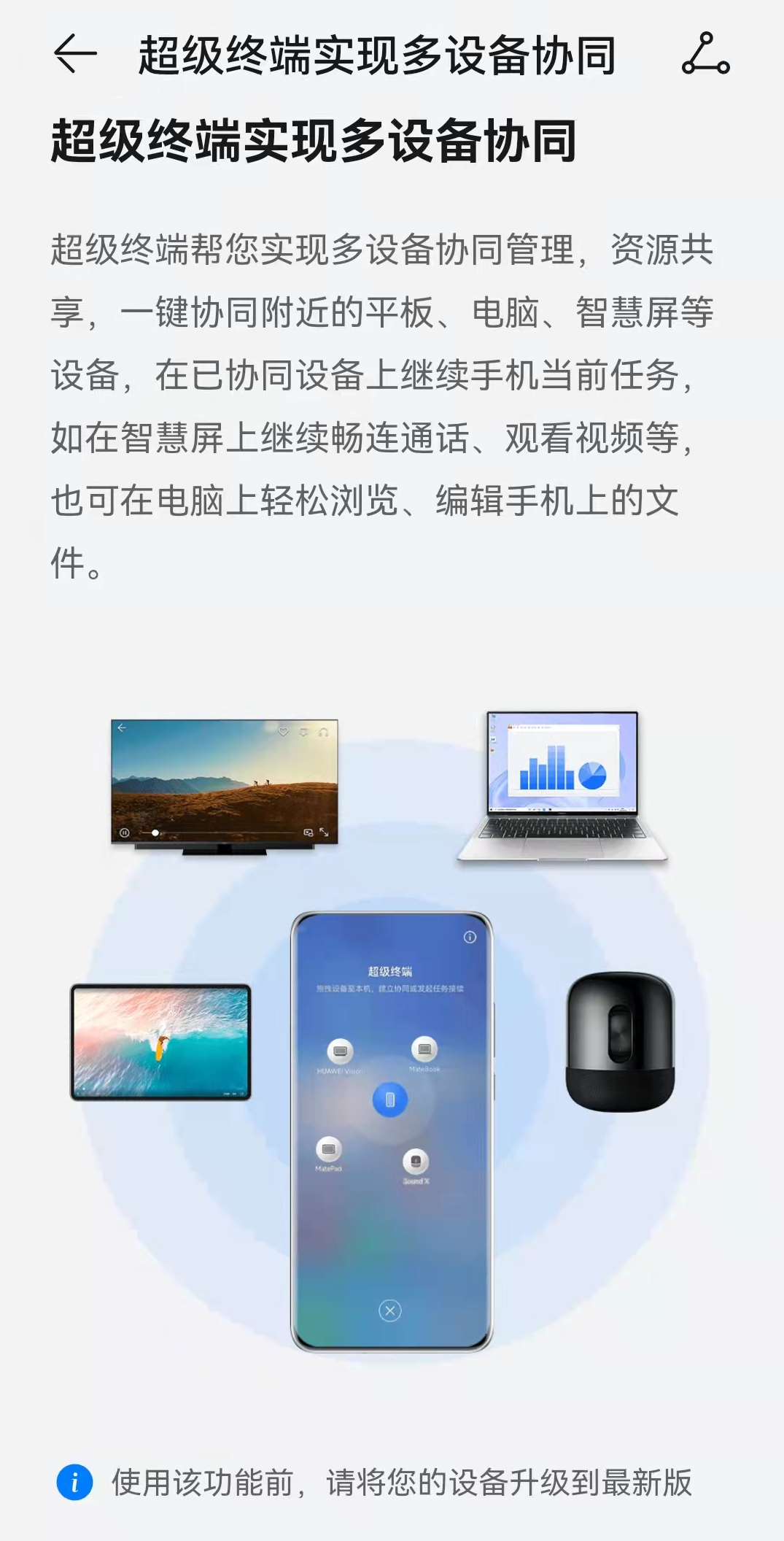Go back using the top-left arrow
Screen dimensions: 784x1541
75,54
